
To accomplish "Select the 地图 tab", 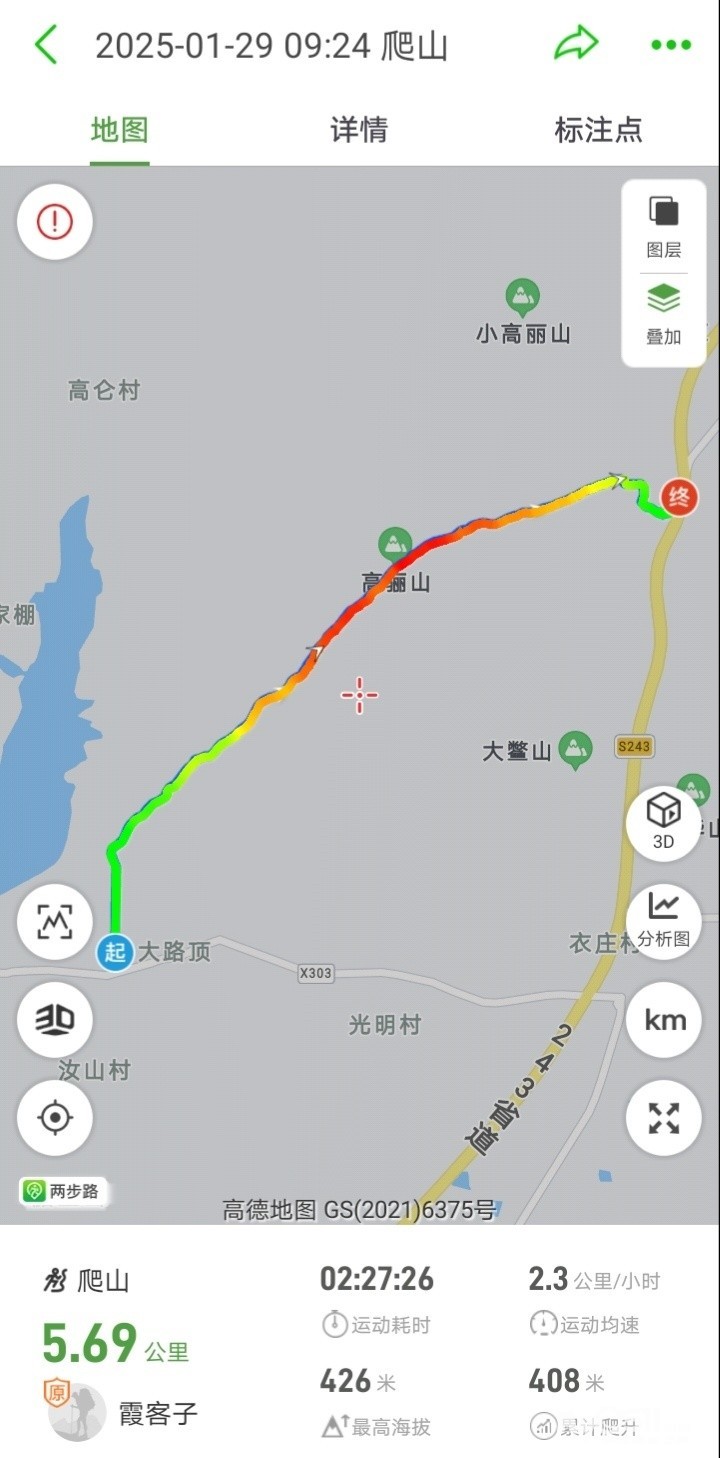I will [x=119, y=130].
